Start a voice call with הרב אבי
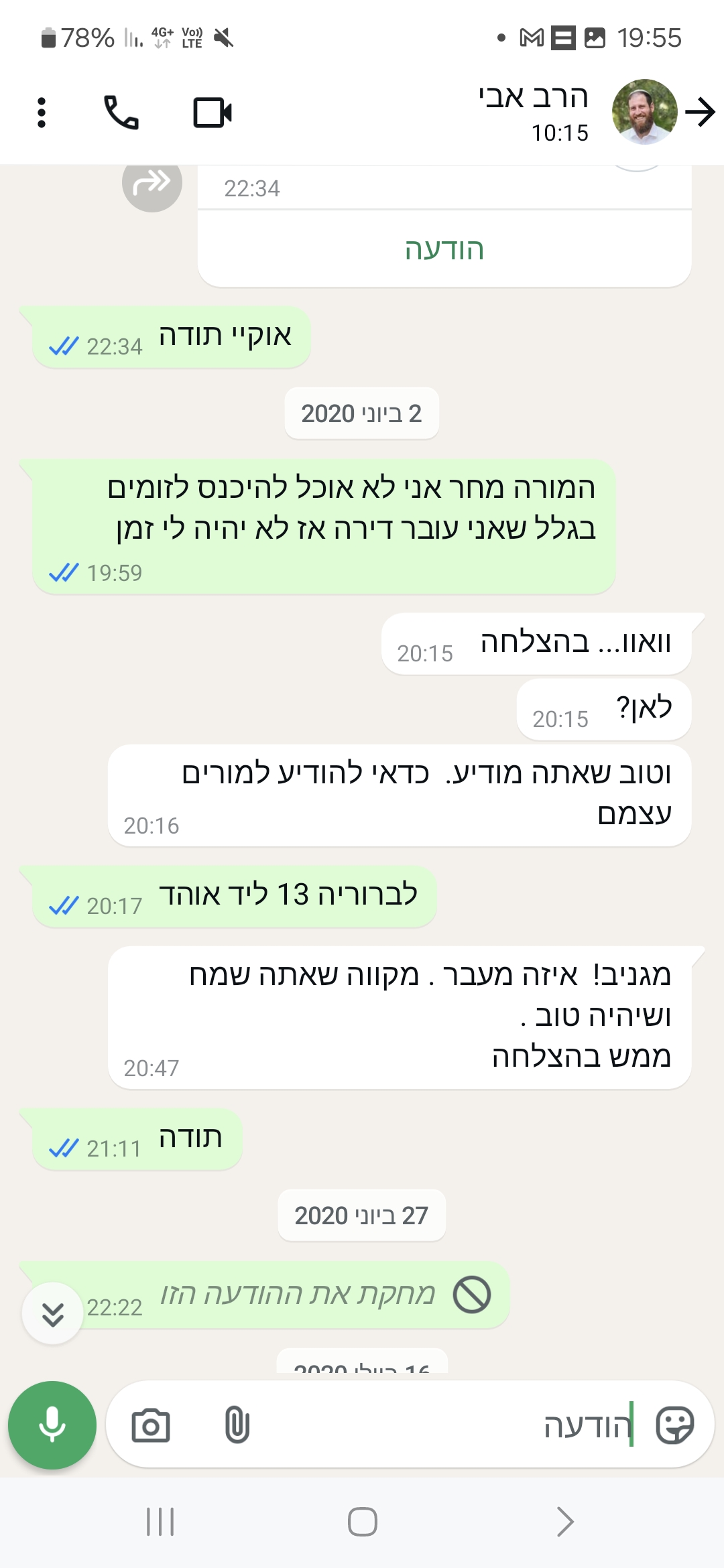This screenshot has height=1568, width=724. [121, 113]
